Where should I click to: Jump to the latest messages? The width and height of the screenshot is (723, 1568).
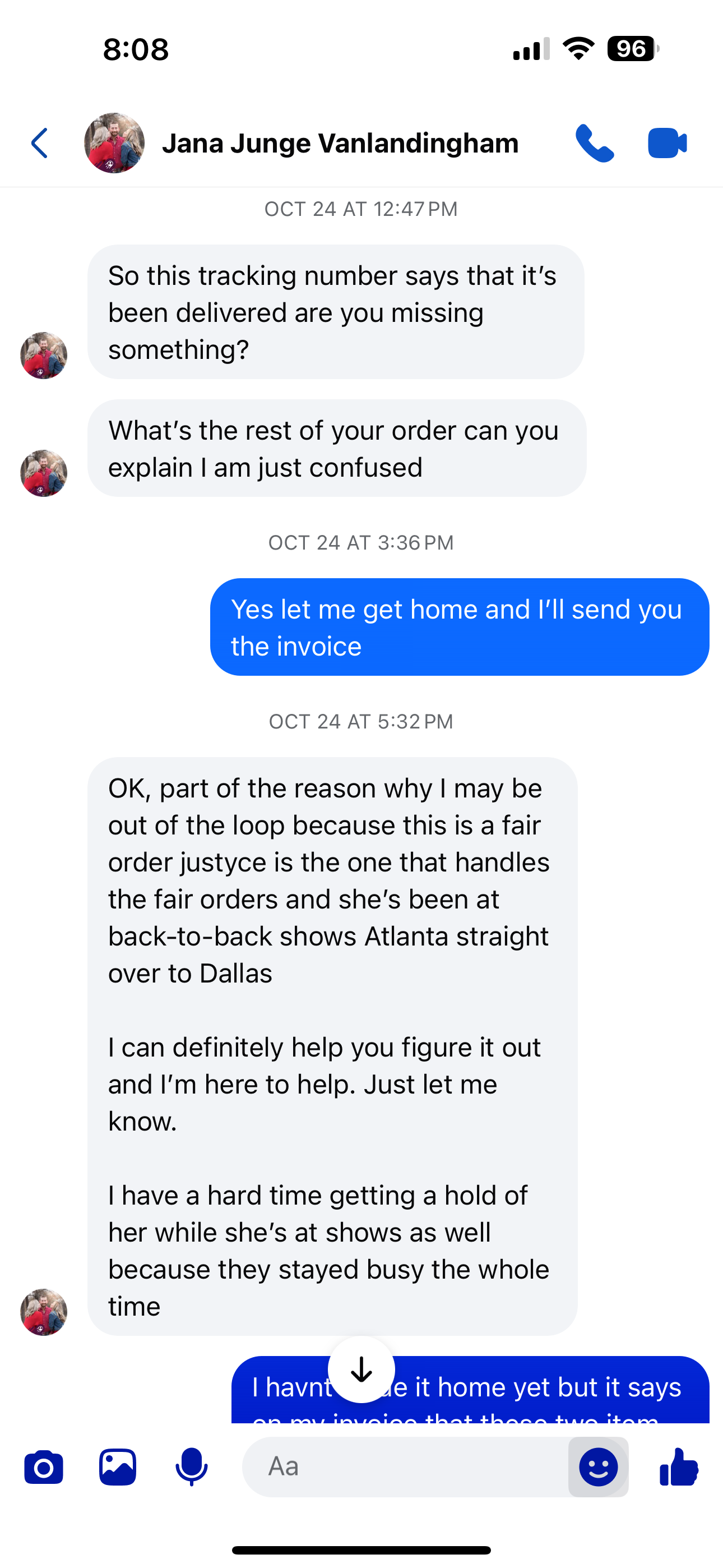[x=361, y=1369]
